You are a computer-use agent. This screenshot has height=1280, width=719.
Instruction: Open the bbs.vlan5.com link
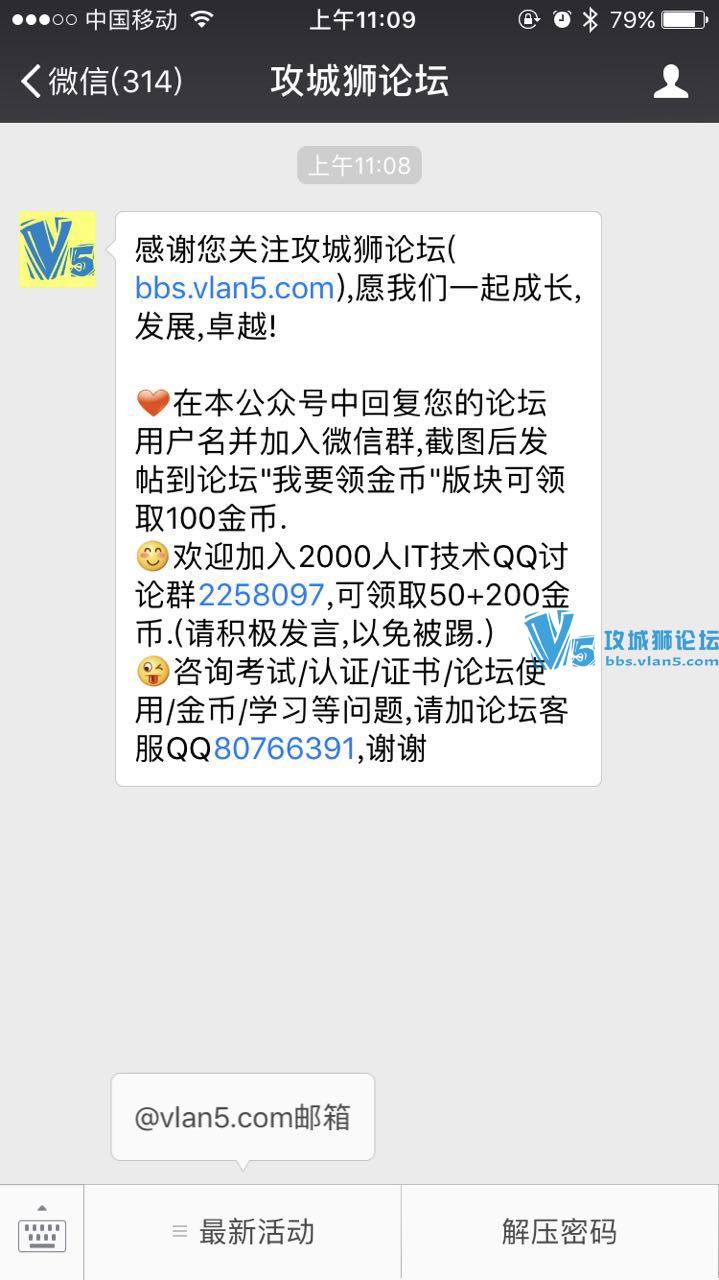235,289
